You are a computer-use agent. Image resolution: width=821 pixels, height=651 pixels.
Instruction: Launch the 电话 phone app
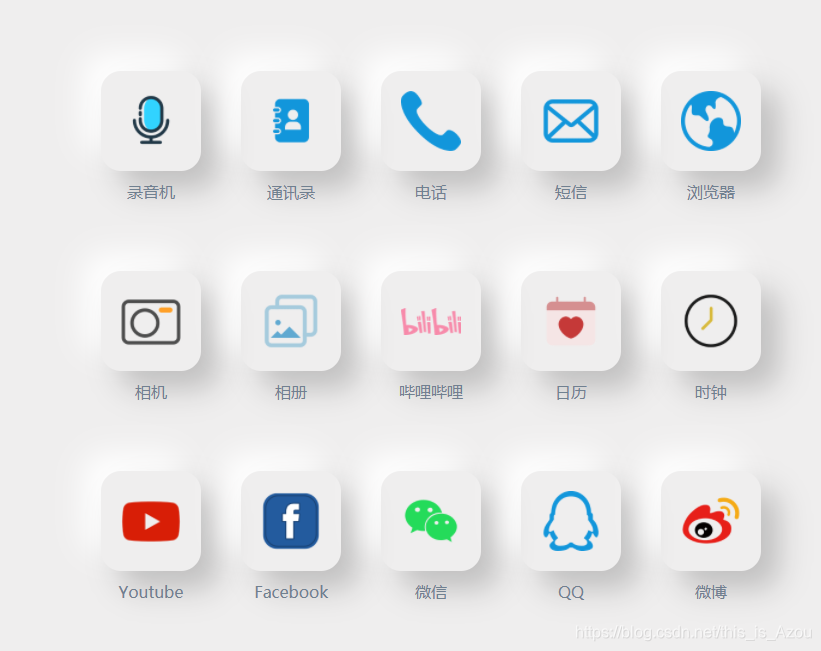tap(431, 121)
